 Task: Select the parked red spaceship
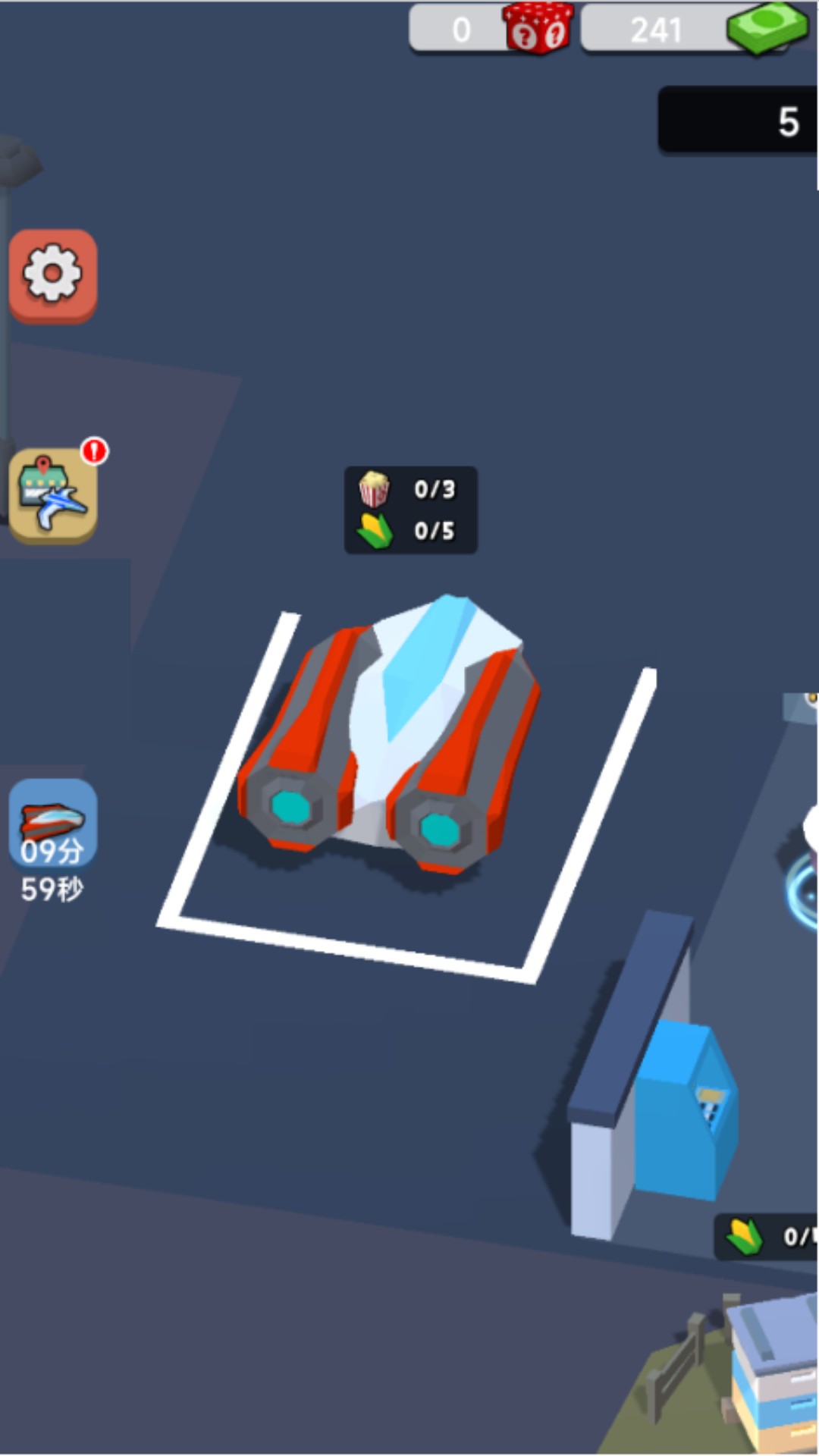tap(388, 739)
